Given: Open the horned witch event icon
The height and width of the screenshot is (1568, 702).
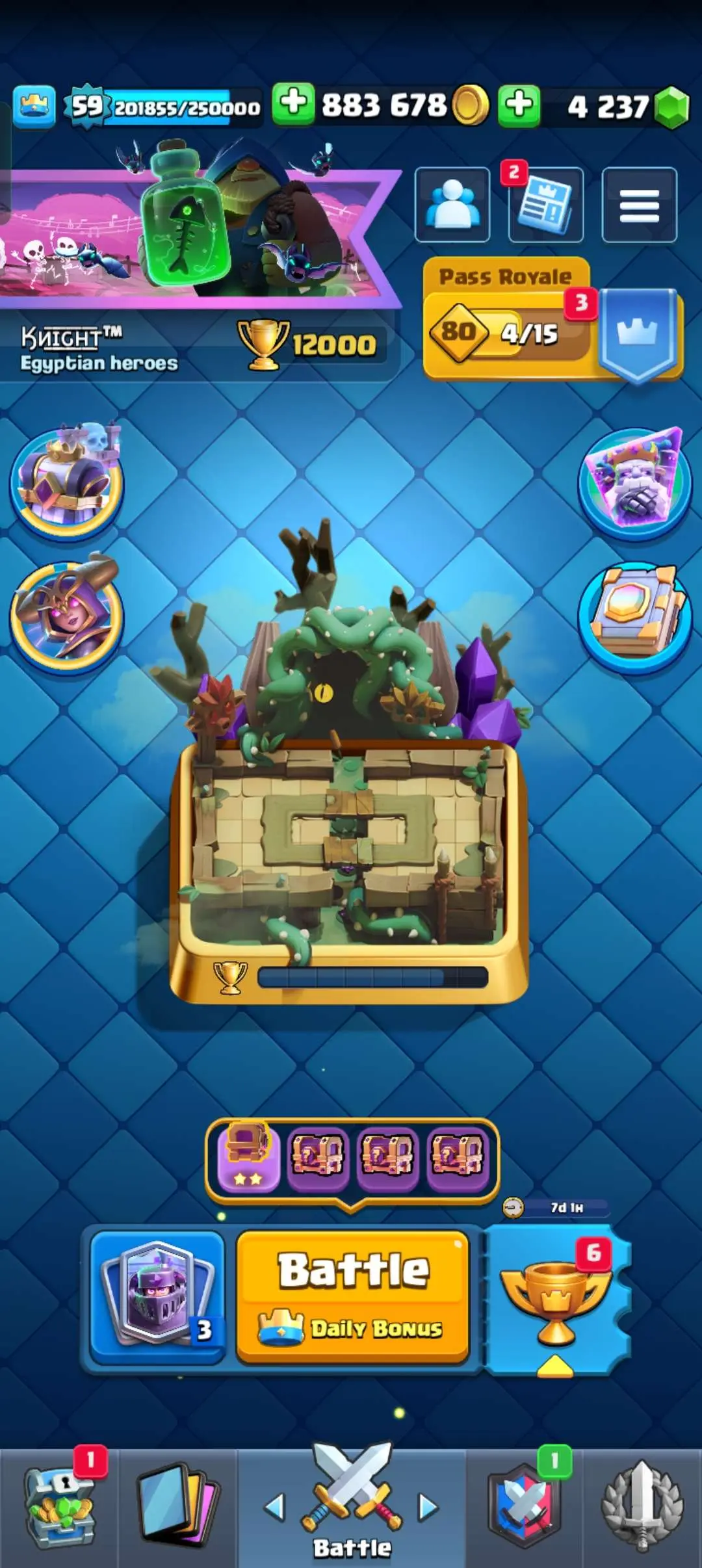Looking at the screenshot, I should coord(66,616).
